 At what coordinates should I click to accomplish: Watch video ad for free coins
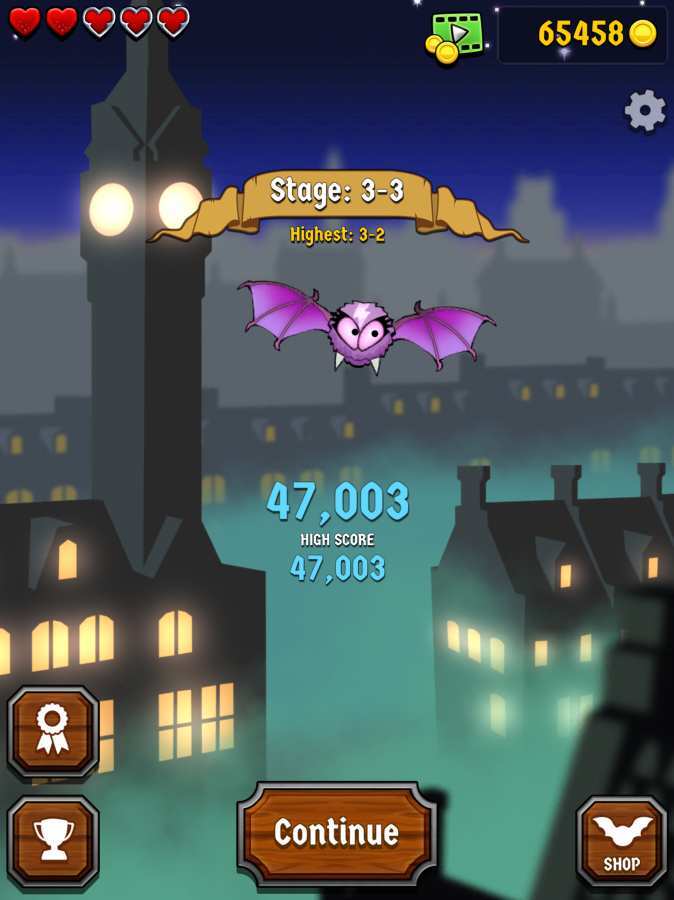[x=455, y=37]
